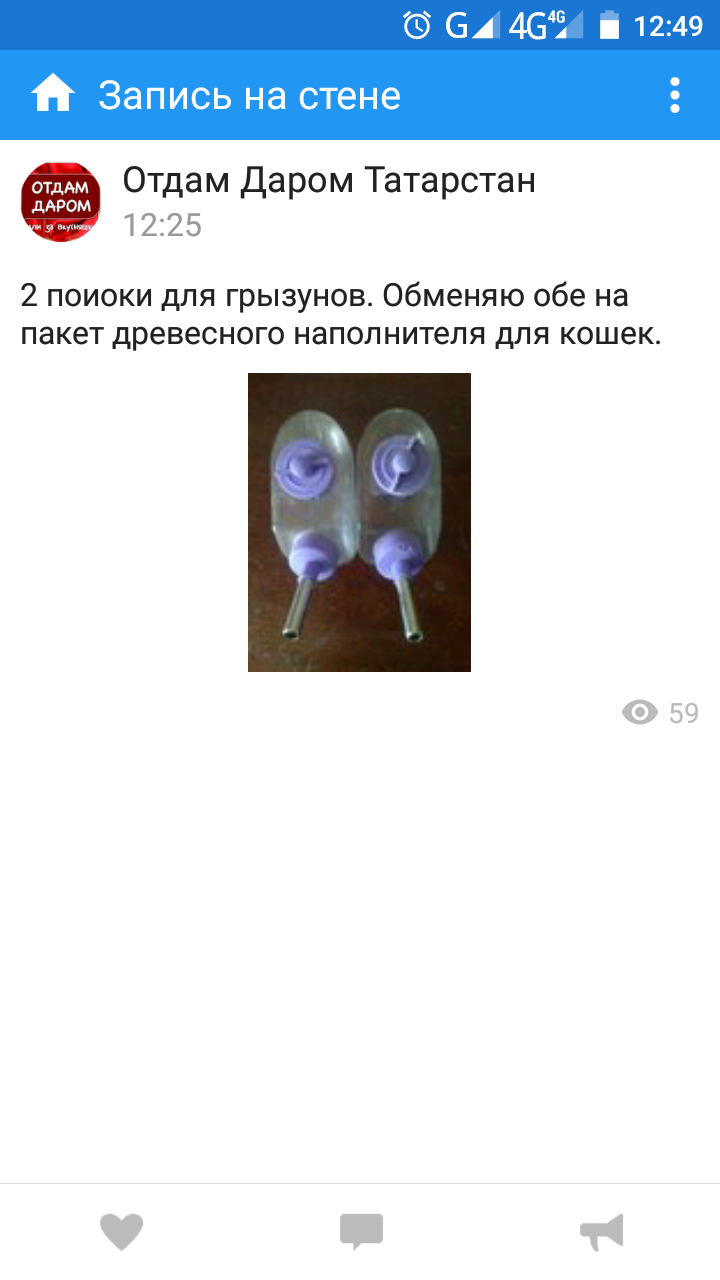720x1280 pixels.
Task: Open the overflow menu
Action: pyautogui.click(x=675, y=95)
